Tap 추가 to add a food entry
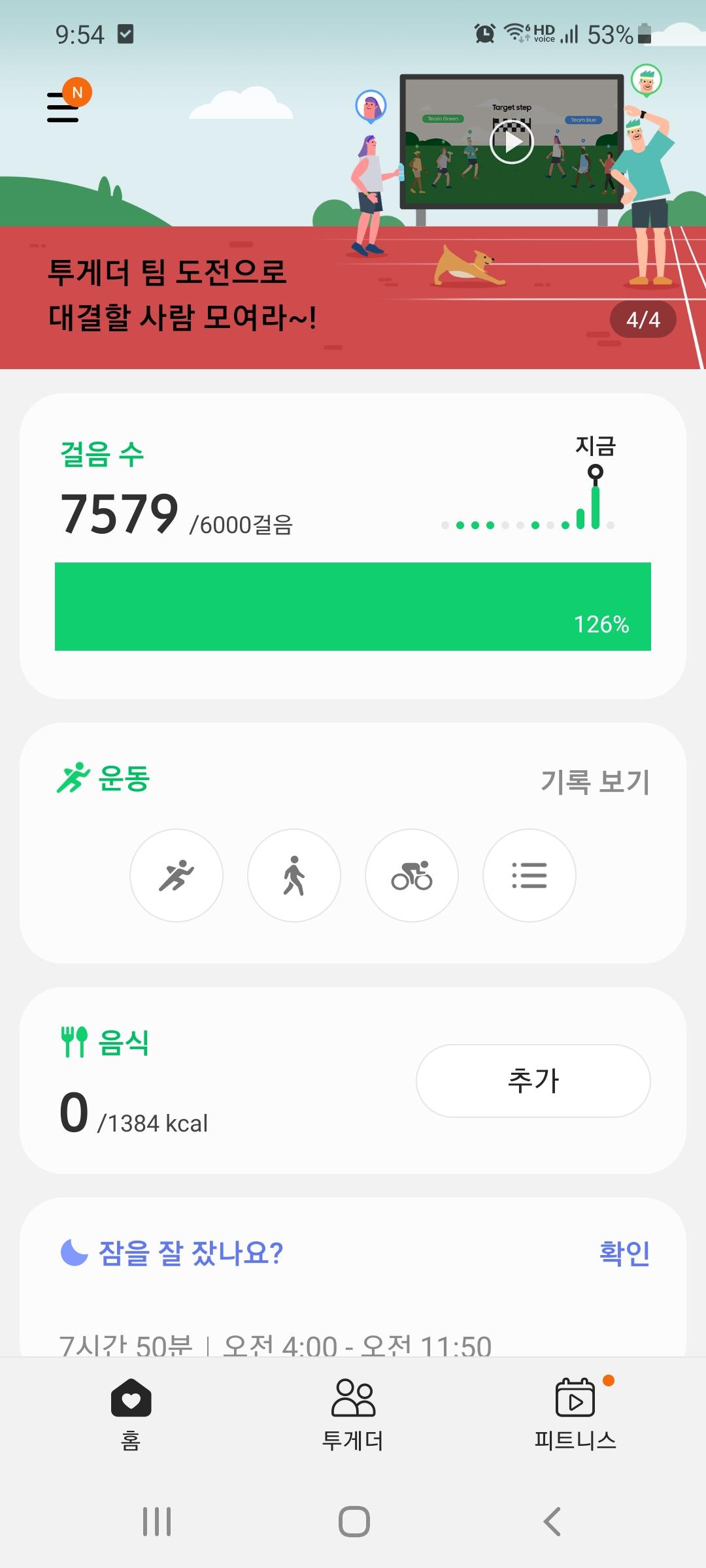Screen dimensions: 706x1568 coord(533,1081)
